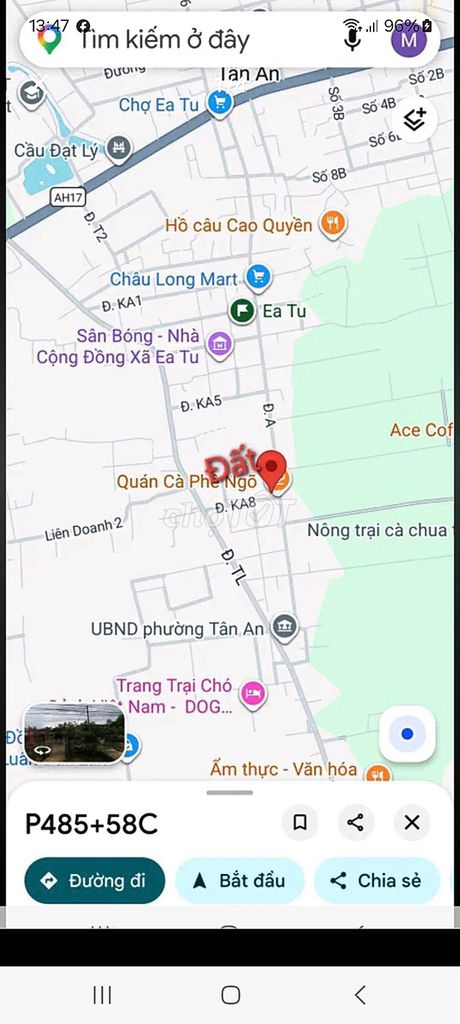Select UBND phường Tân An marker
Screen dimensions: 460x1024
tap(285, 628)
